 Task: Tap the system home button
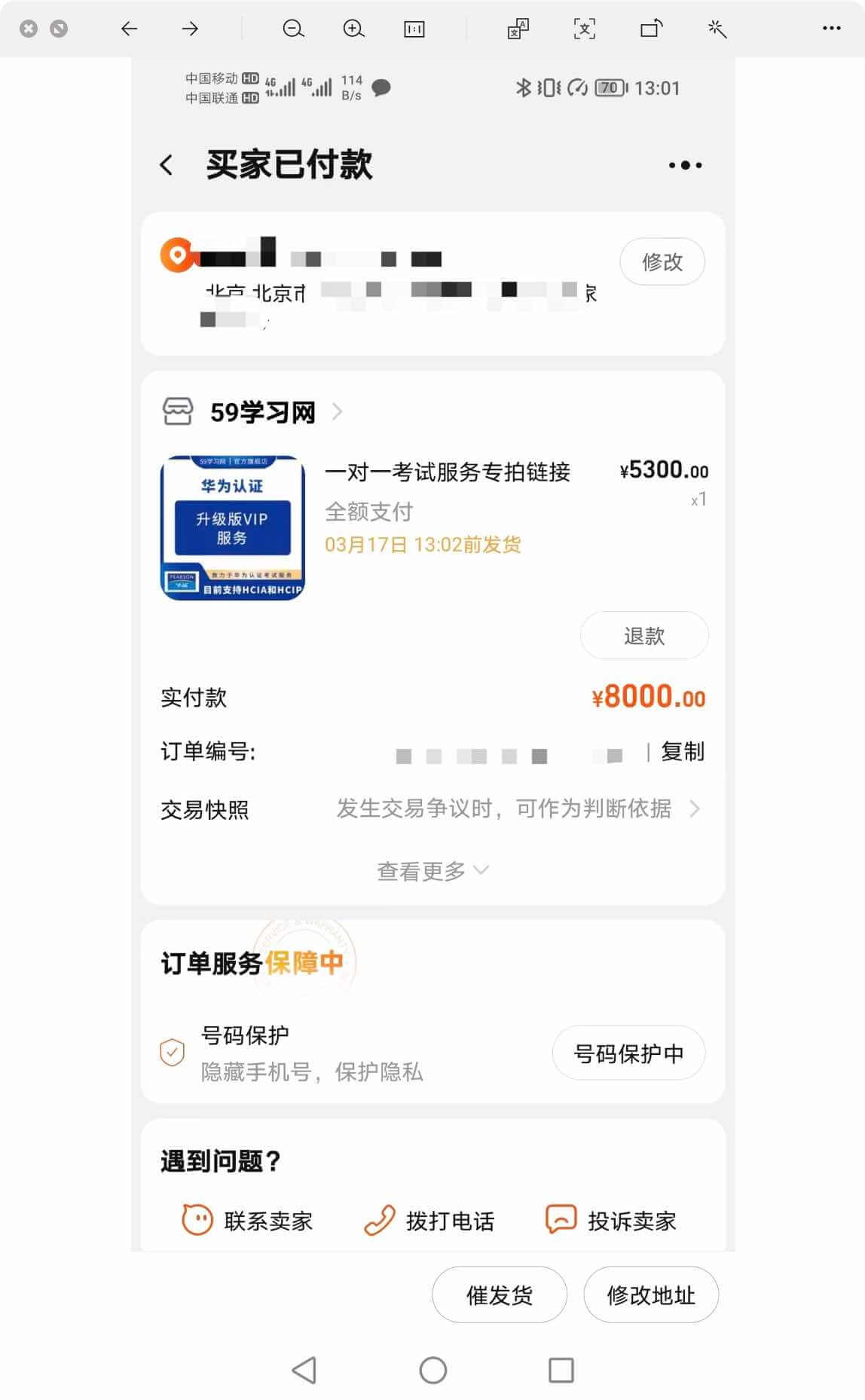click(x=432, y=1370)
